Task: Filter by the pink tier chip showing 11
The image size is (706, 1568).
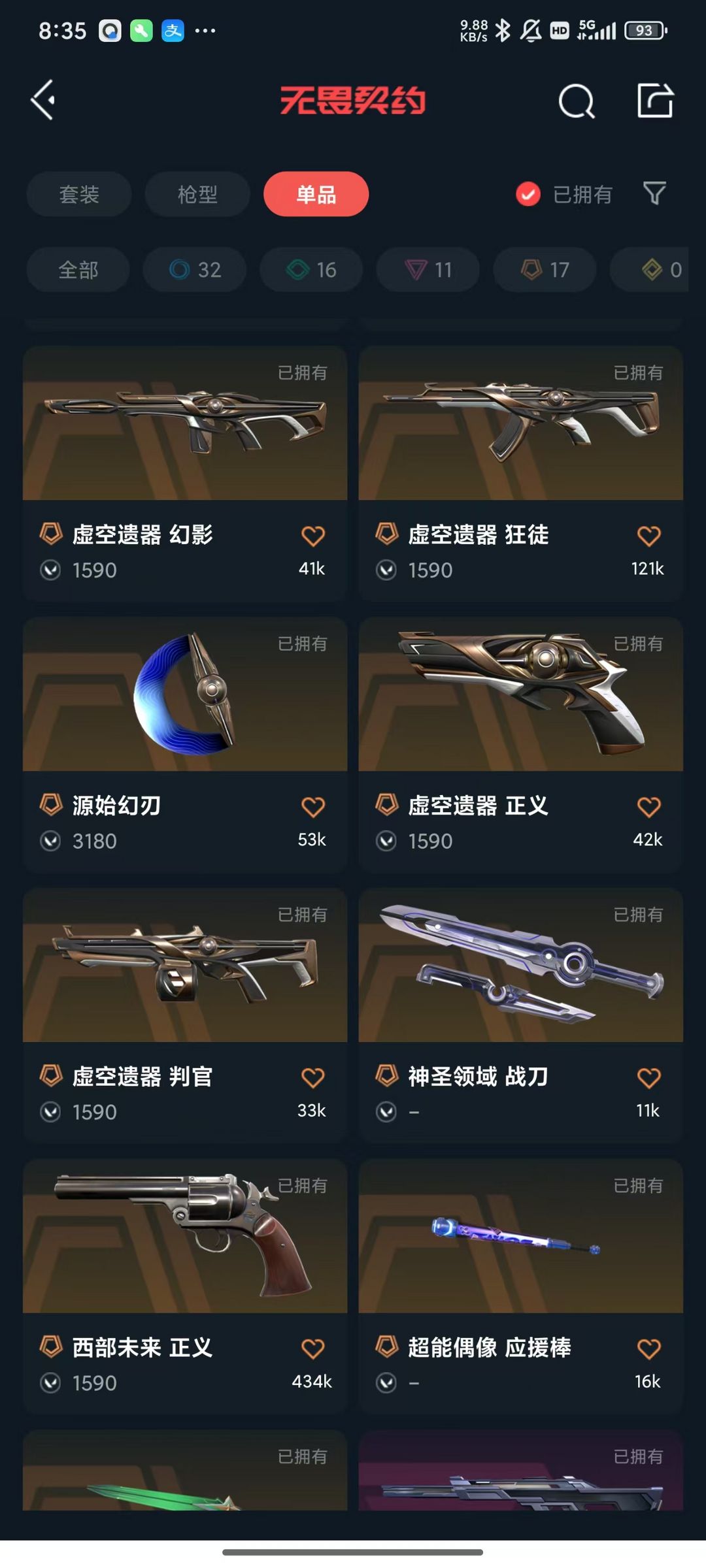Action: coord(428,269)
